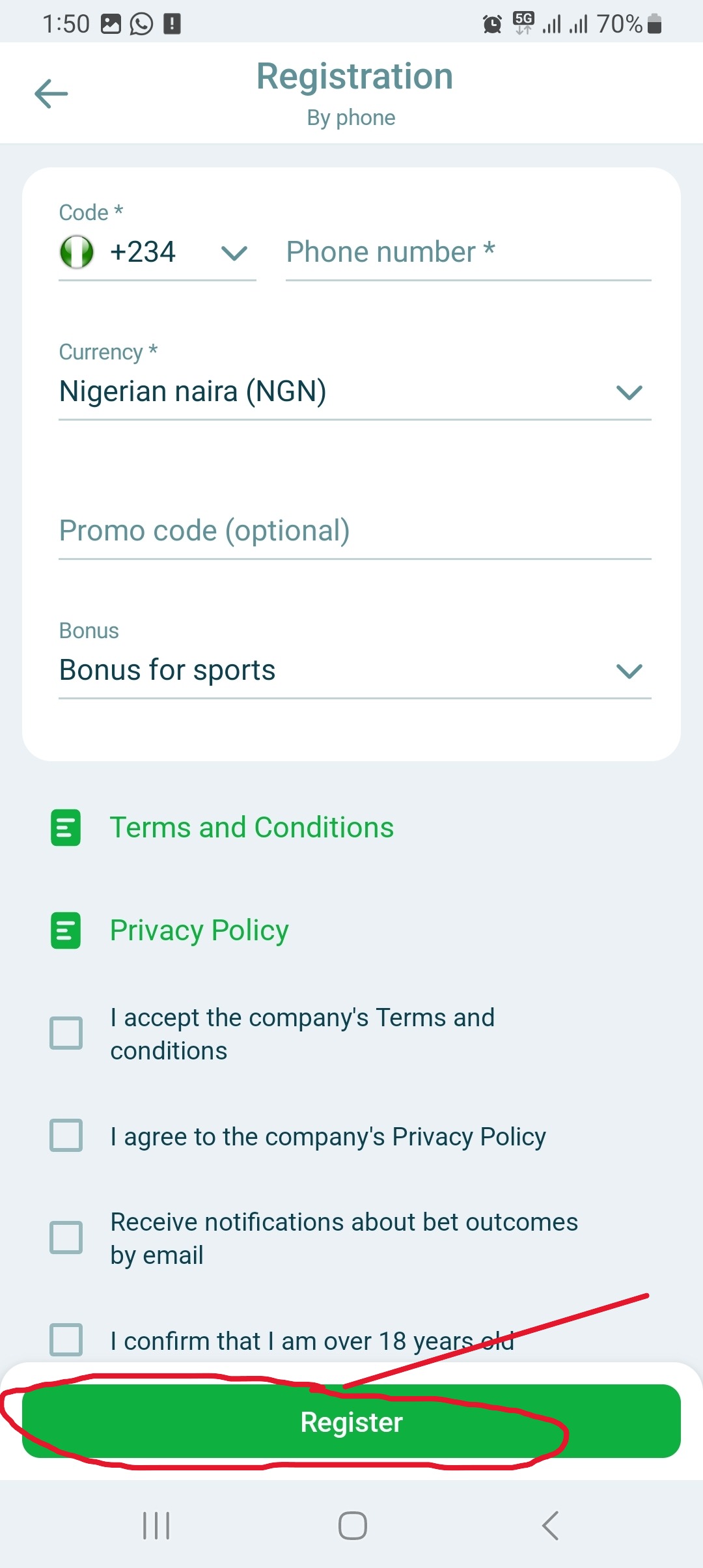Tap the home button in navigation bar
The image size is (703, 1568).
tap(351, 1524)
